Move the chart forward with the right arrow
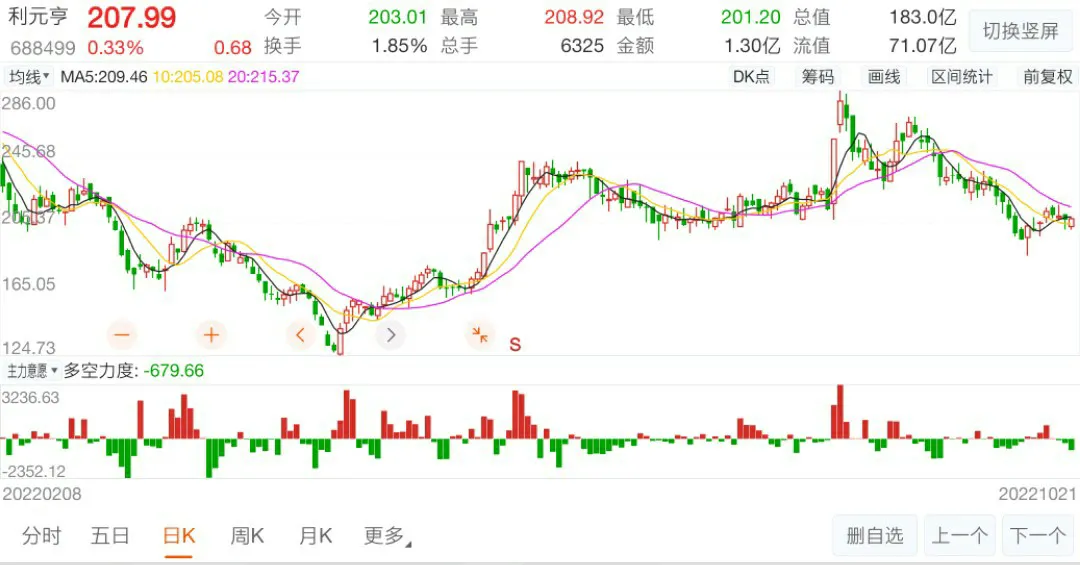Viewport: 1080px width, 565px height. [x=391, y=334]
